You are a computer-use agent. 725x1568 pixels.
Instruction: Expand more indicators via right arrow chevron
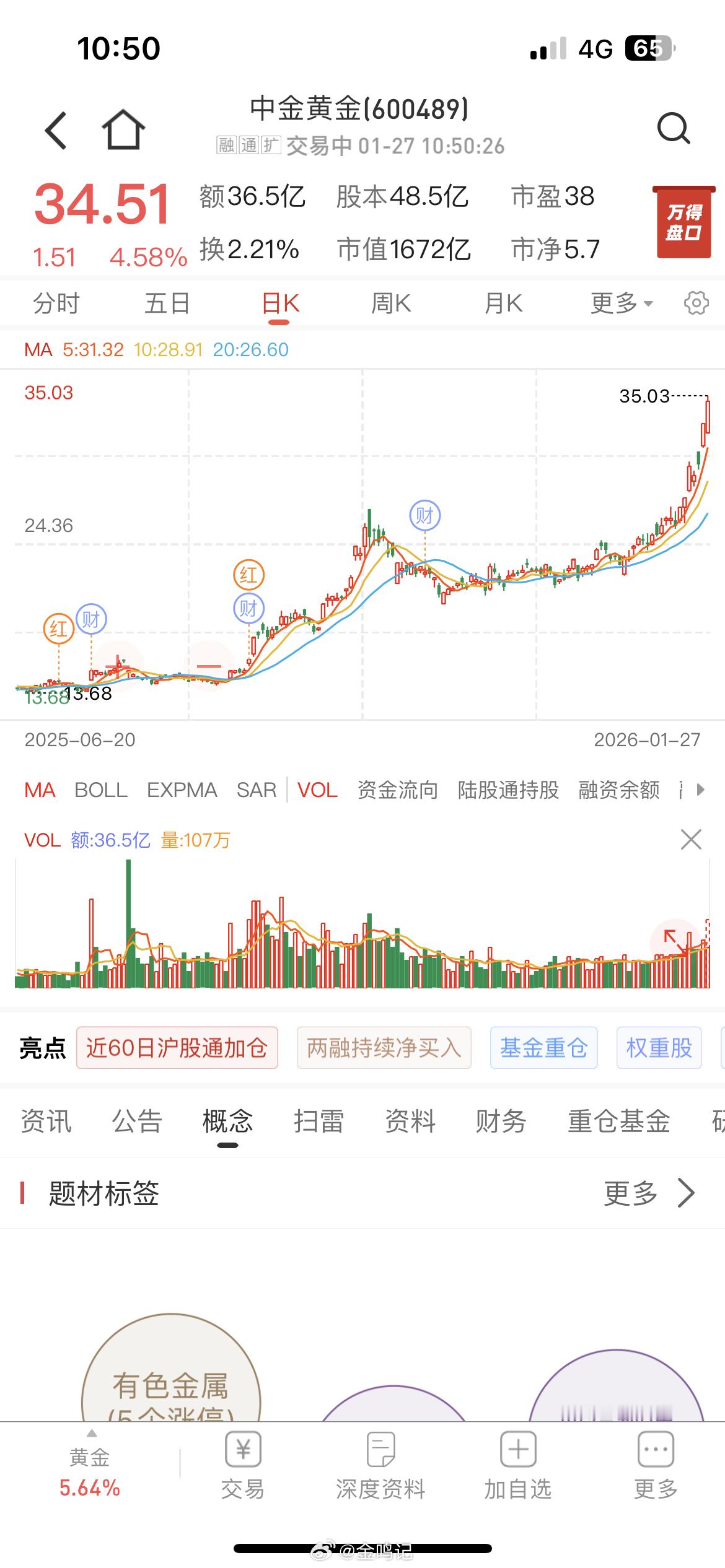(x=701, y=790)
